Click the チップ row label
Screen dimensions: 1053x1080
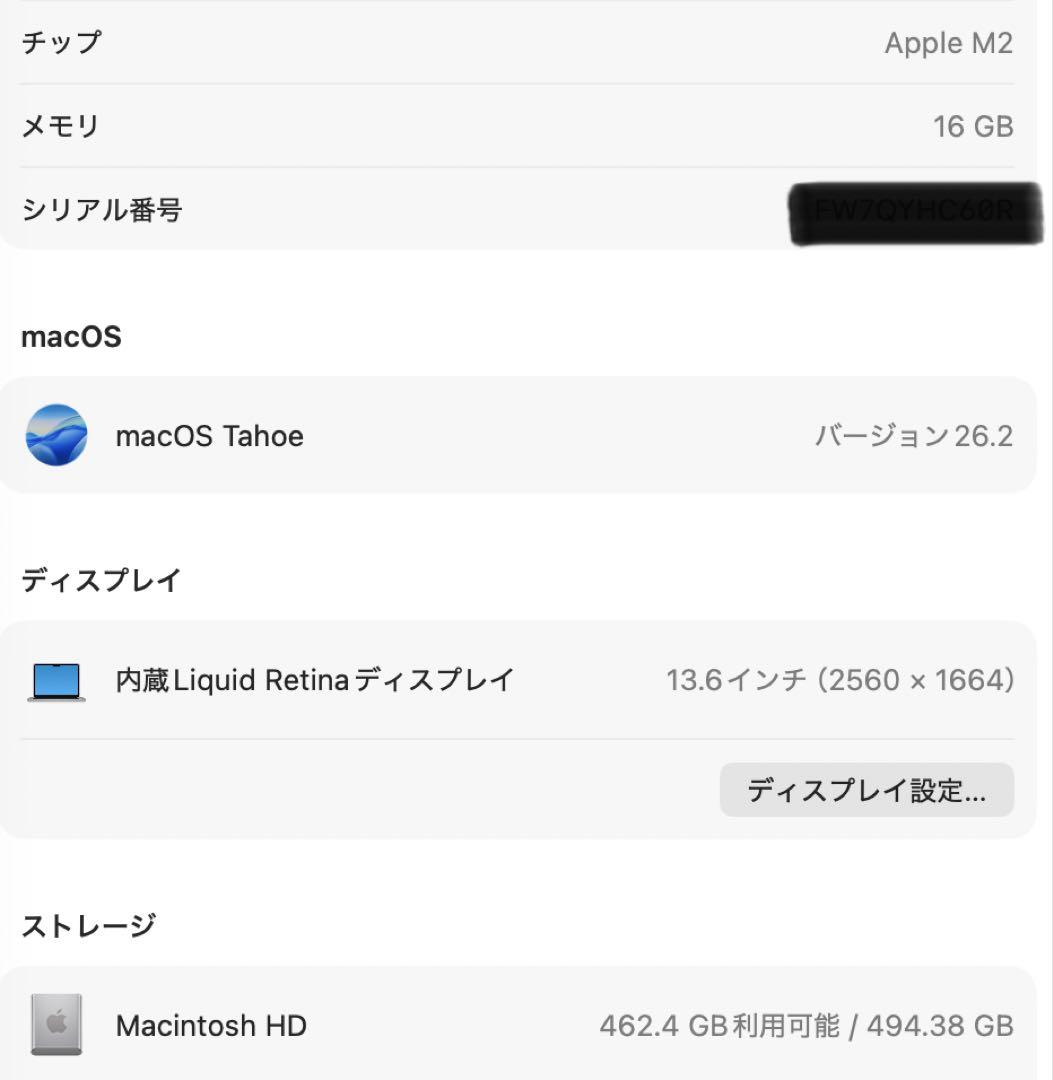[60, 43]
